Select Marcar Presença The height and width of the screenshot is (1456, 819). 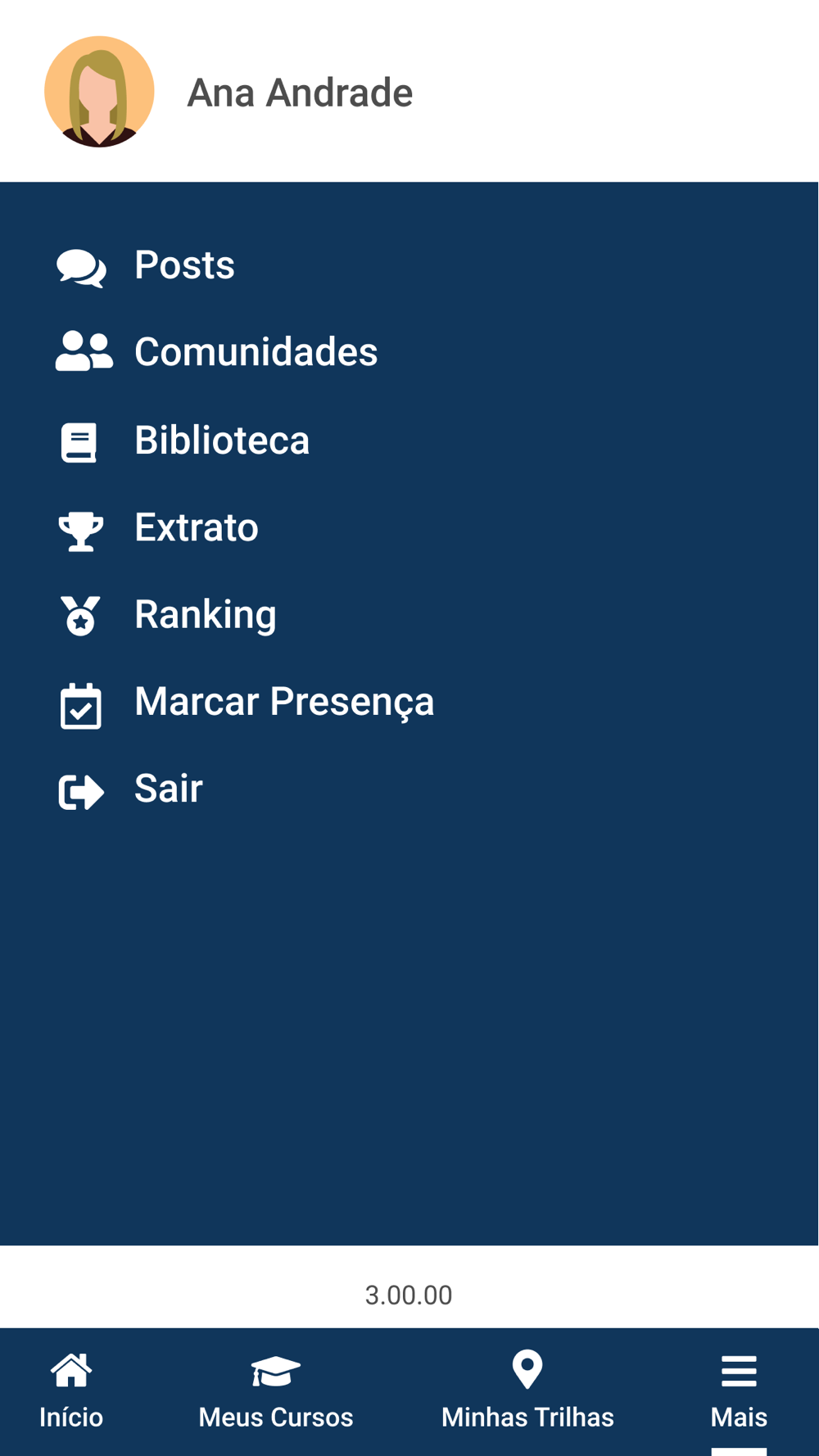click(283, 702)
